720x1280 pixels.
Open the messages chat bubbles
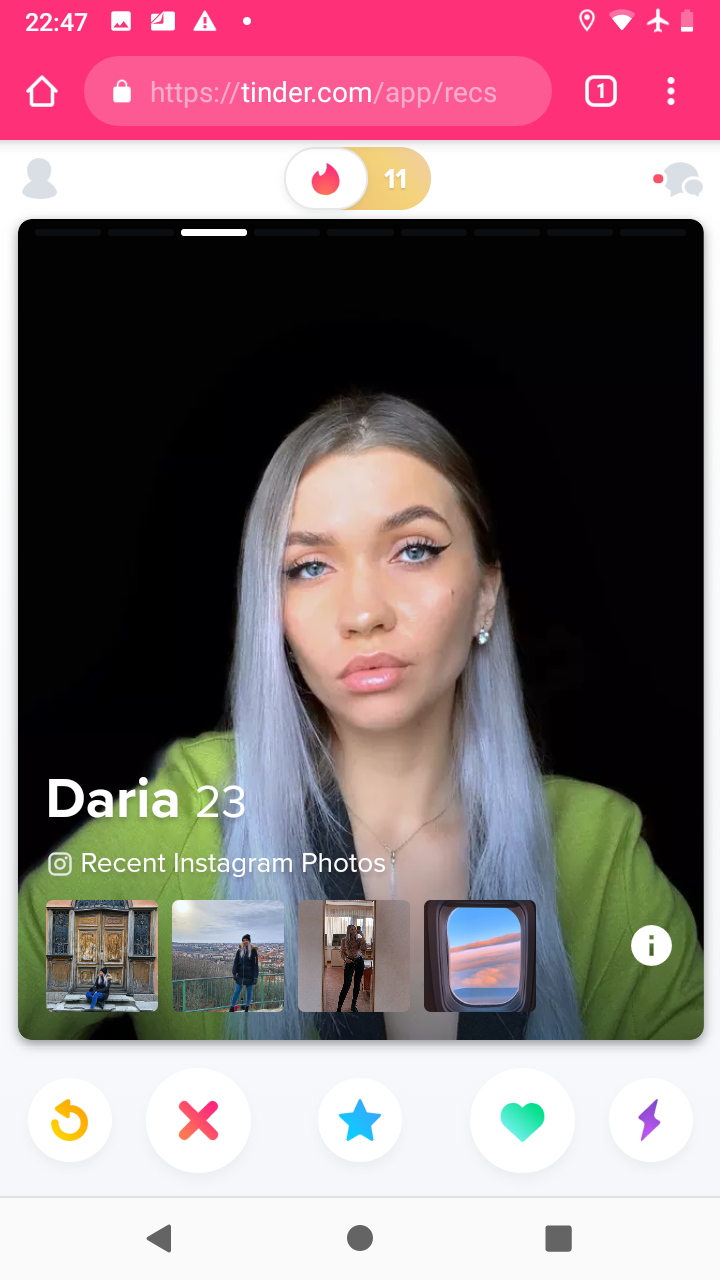[x=681, y=180]
